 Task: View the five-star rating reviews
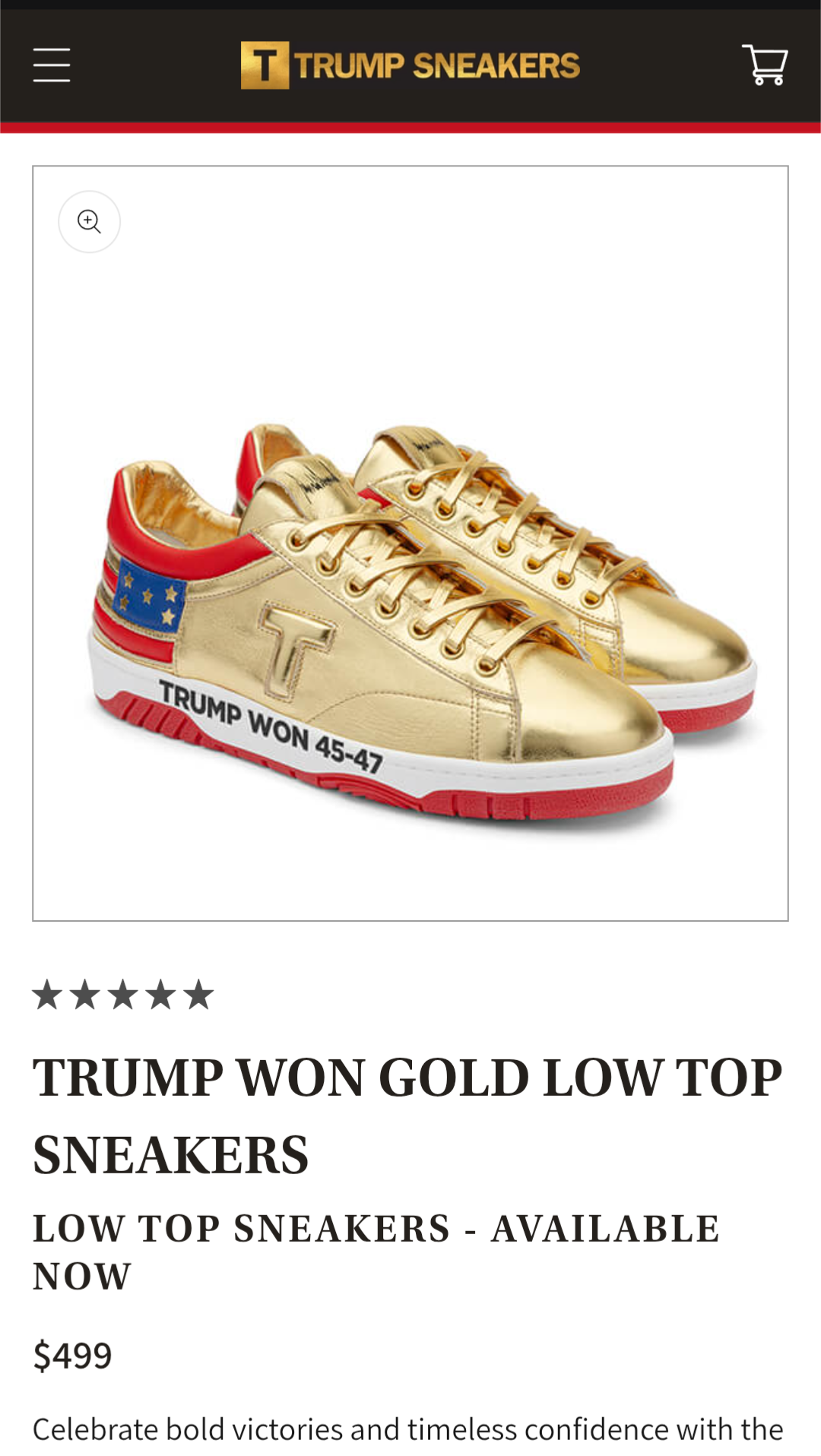point(123,995)
